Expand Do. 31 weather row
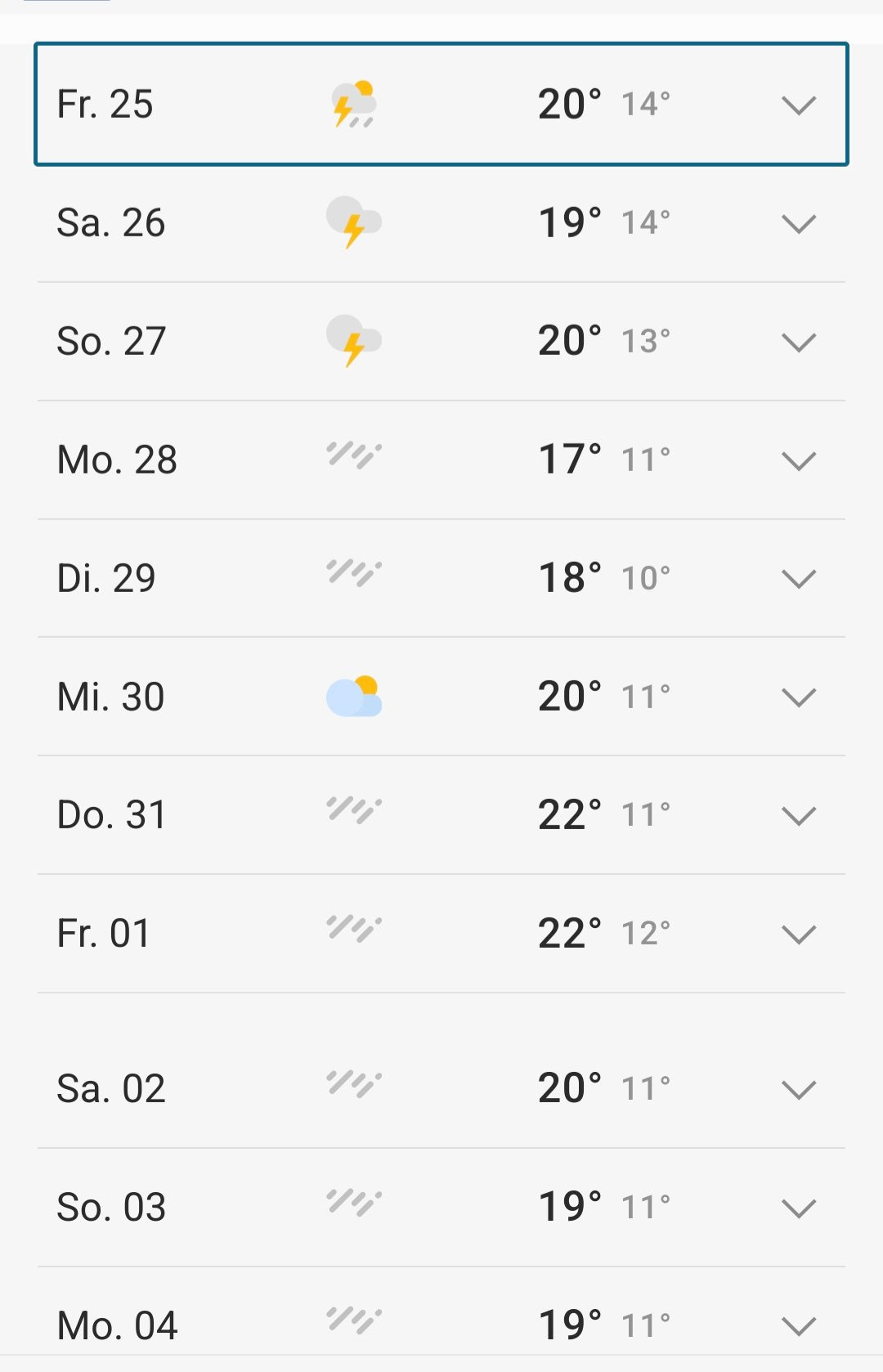Screen dimensions: 883x1372 [x=798, y=815]
